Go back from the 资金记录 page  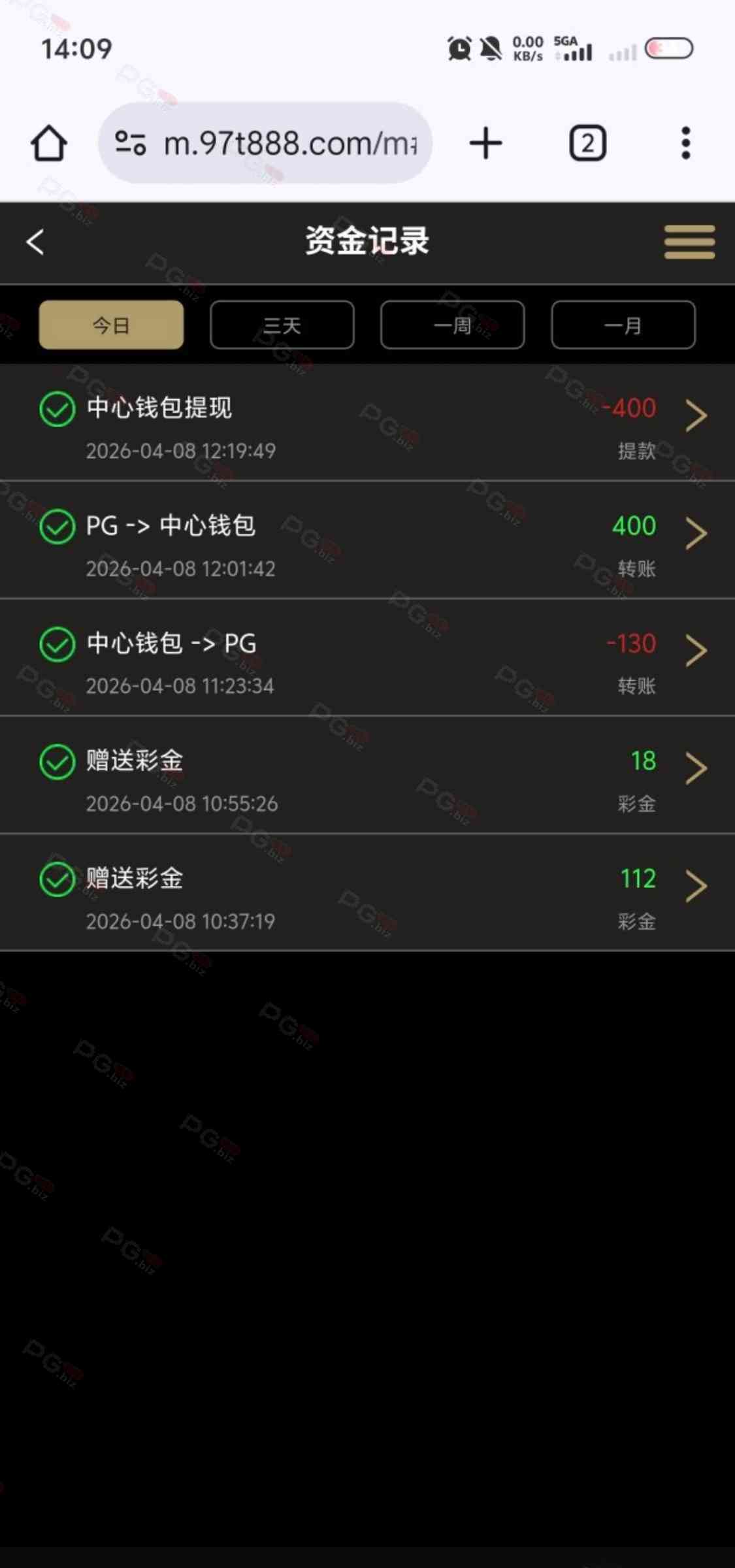point(35,242)
